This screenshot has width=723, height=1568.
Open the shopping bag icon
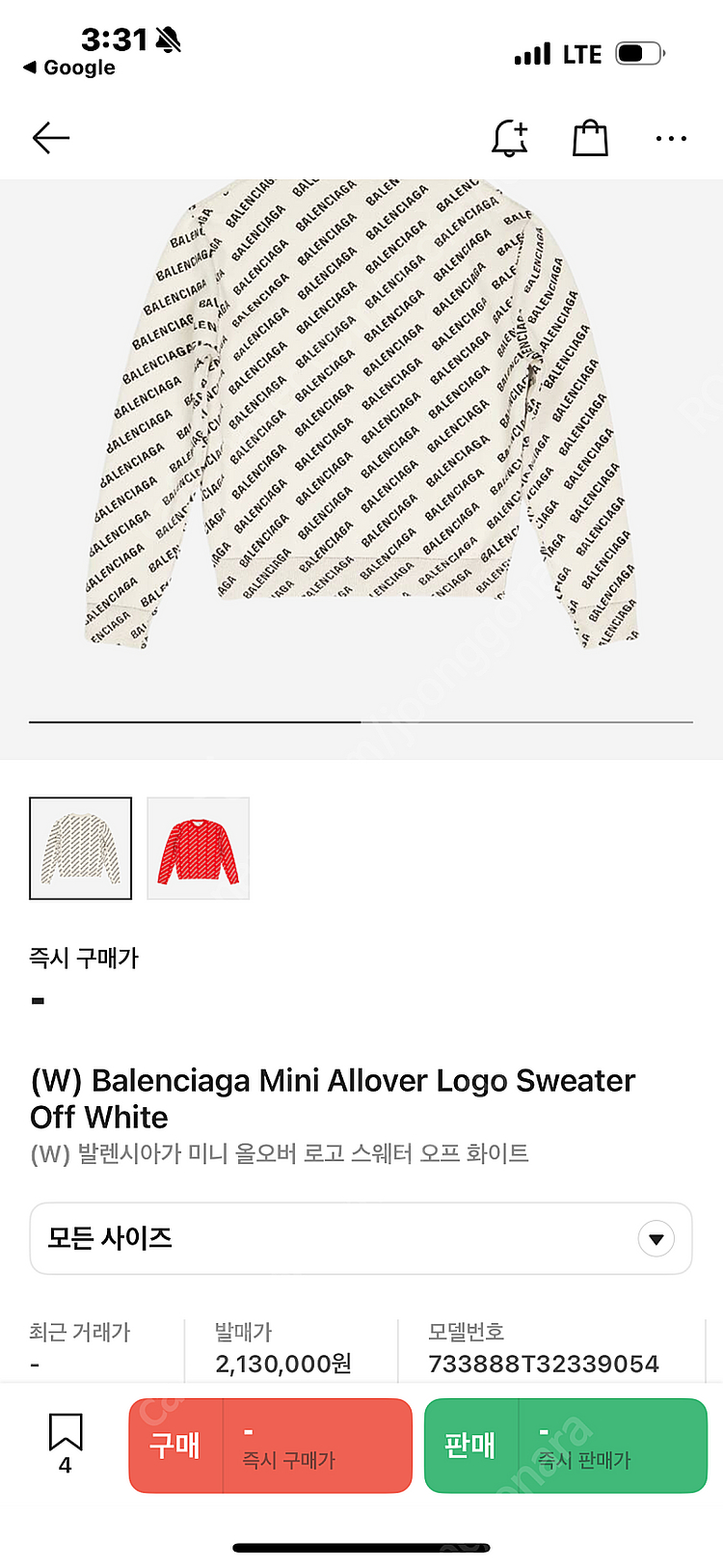pos(590,138)
